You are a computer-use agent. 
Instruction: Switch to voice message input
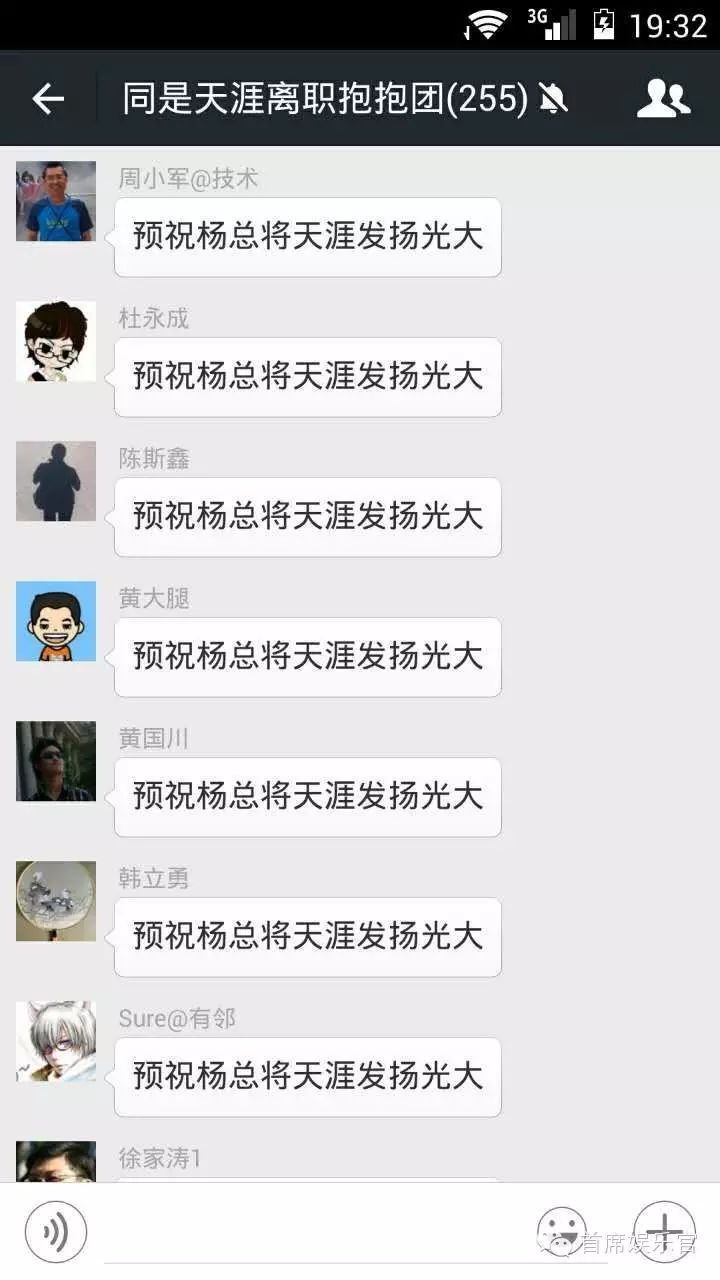56,1232
